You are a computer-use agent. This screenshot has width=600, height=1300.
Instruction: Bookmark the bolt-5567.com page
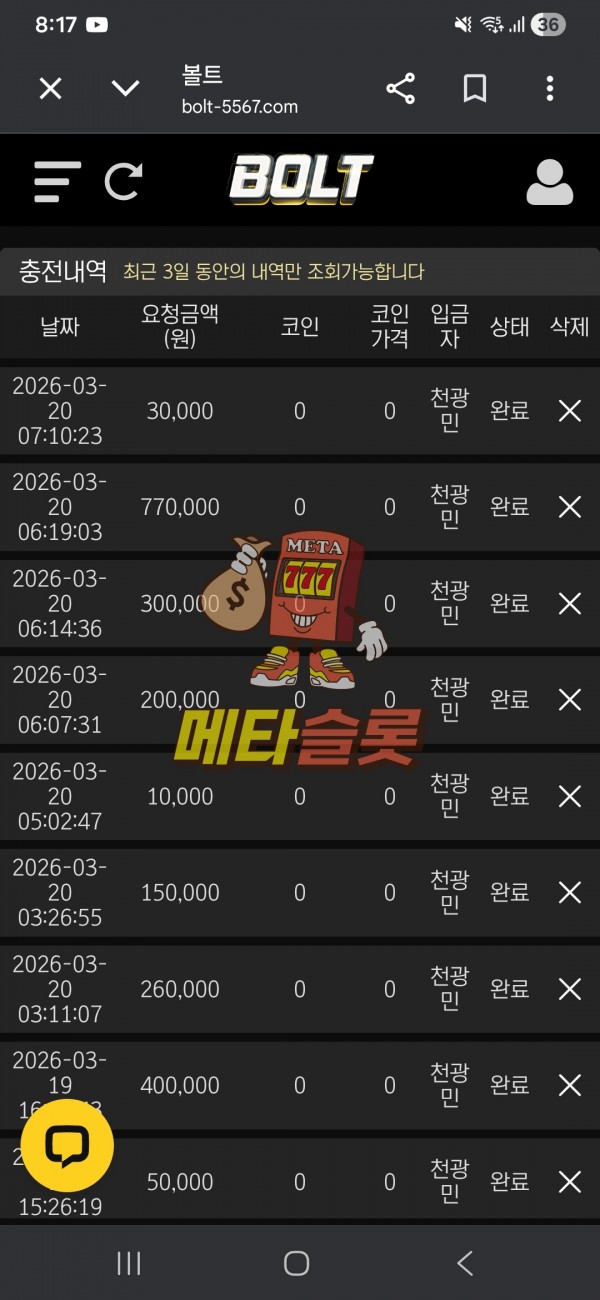tap(475, 89)
